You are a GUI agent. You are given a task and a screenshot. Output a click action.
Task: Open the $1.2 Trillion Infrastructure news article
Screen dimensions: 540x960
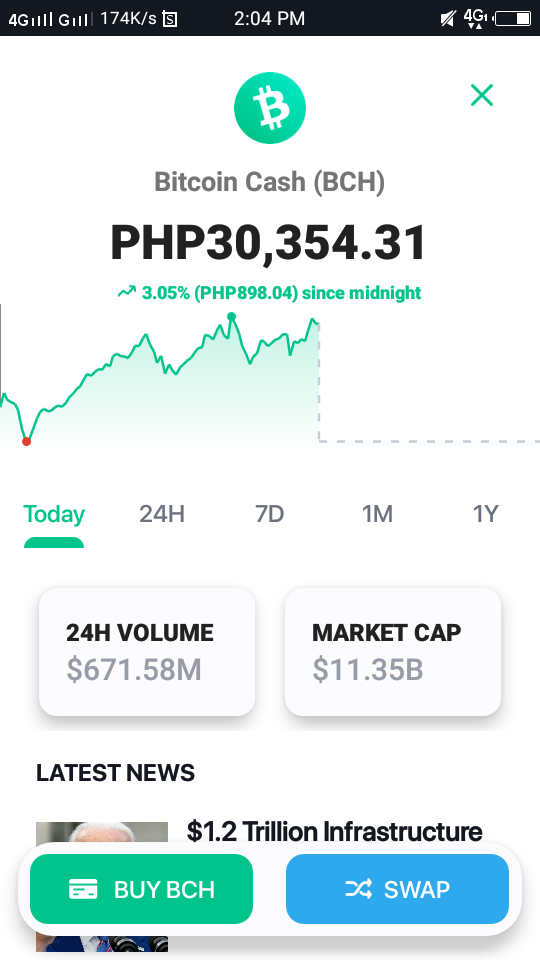(334, 831)
